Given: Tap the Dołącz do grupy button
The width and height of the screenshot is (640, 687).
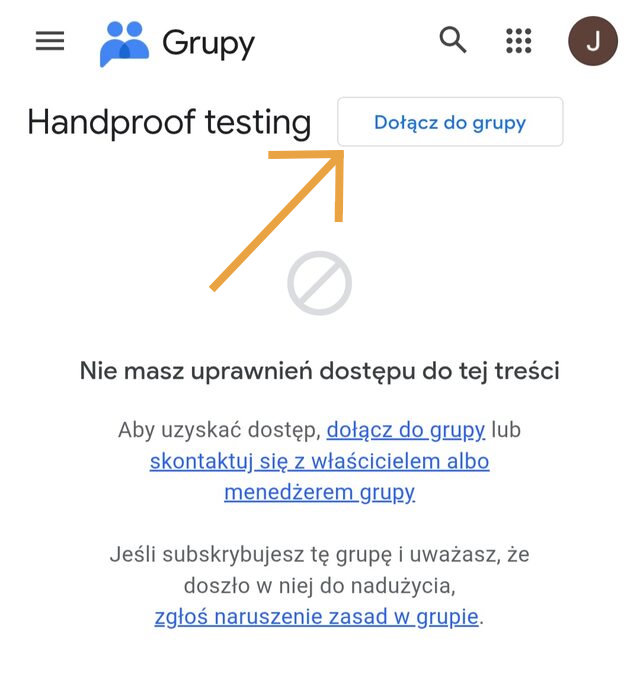Looking at the screenshot, I should [450, 122].
